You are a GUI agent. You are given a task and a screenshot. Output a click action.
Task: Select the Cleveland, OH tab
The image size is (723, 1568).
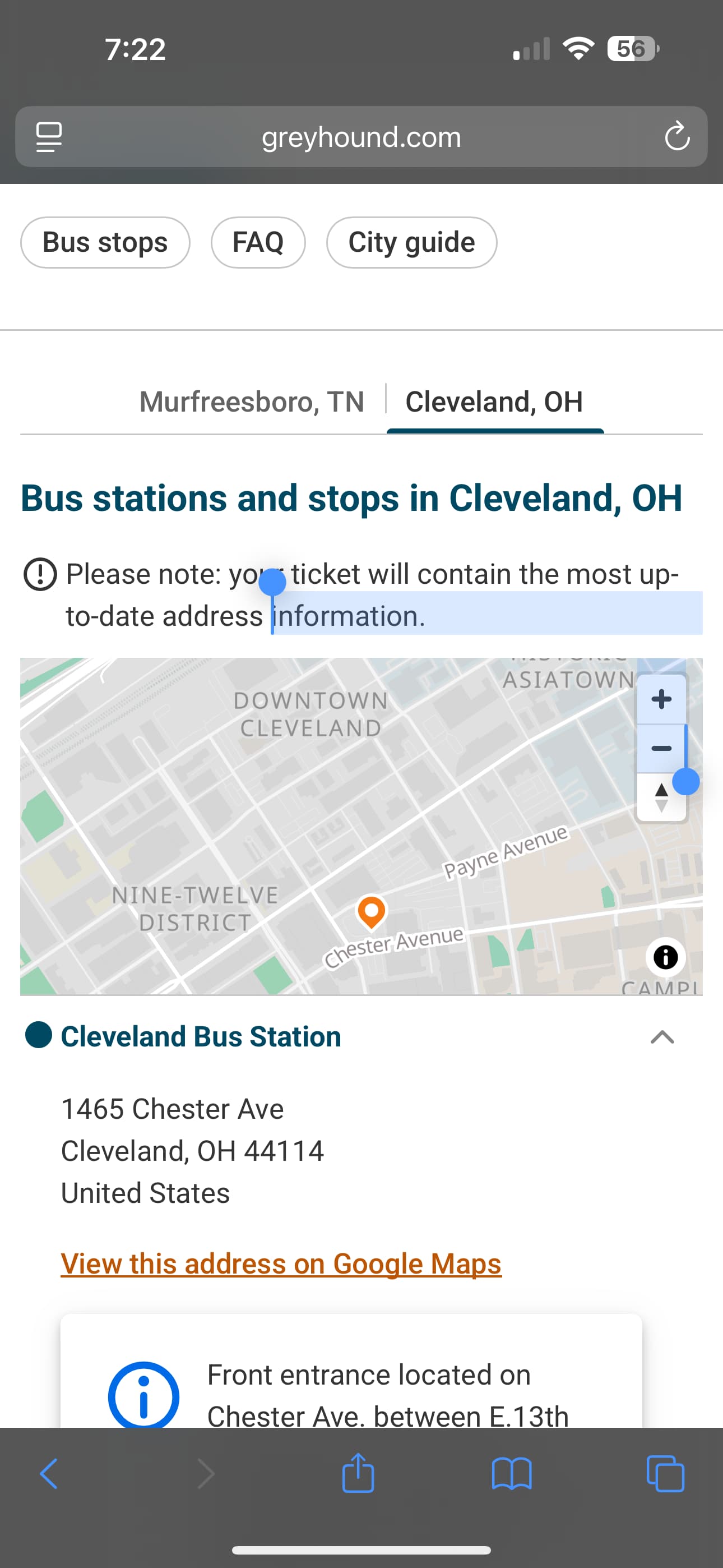494,402
